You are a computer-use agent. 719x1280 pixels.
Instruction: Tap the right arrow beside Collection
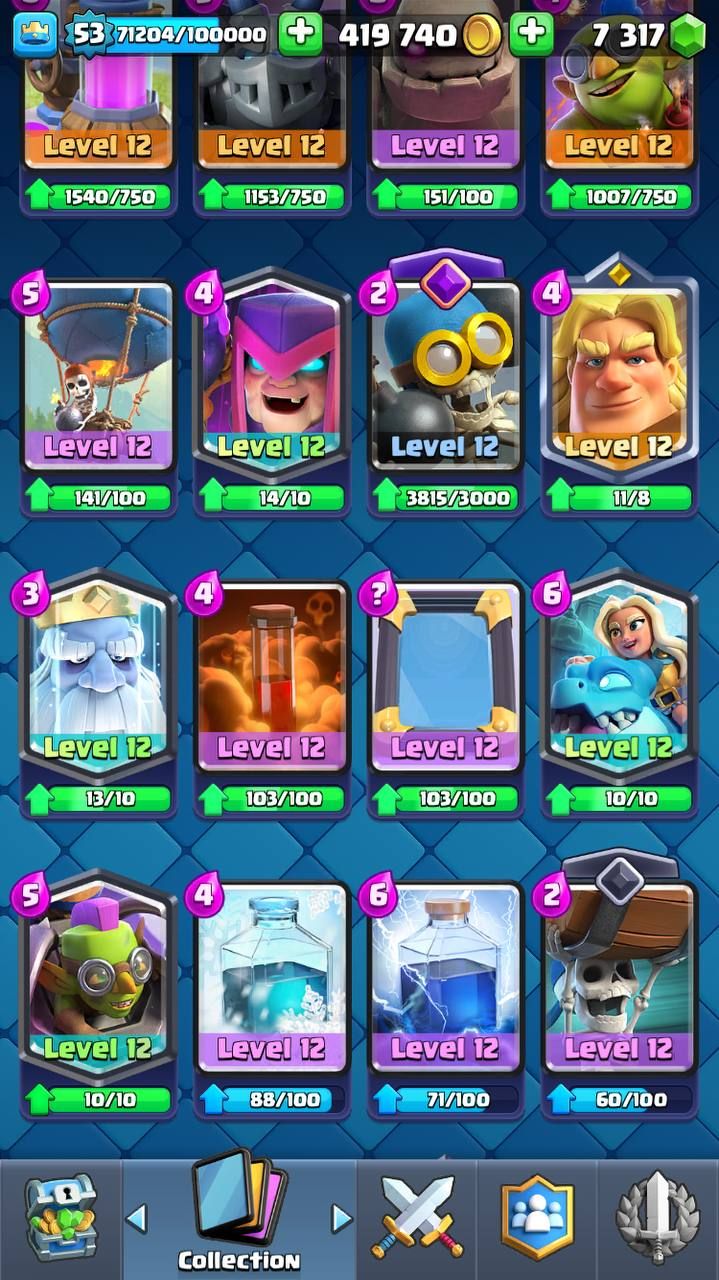[342, 1219]
